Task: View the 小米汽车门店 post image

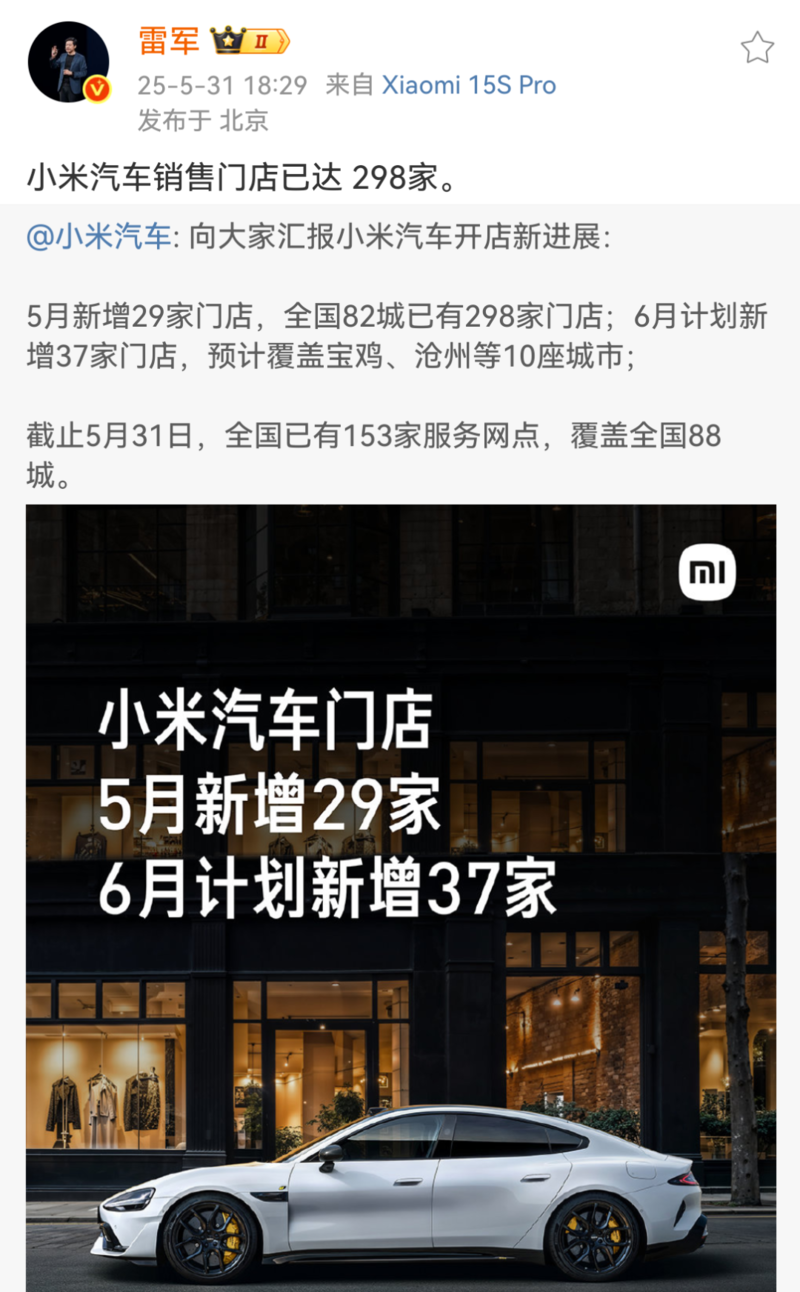Action: [400, 897]
